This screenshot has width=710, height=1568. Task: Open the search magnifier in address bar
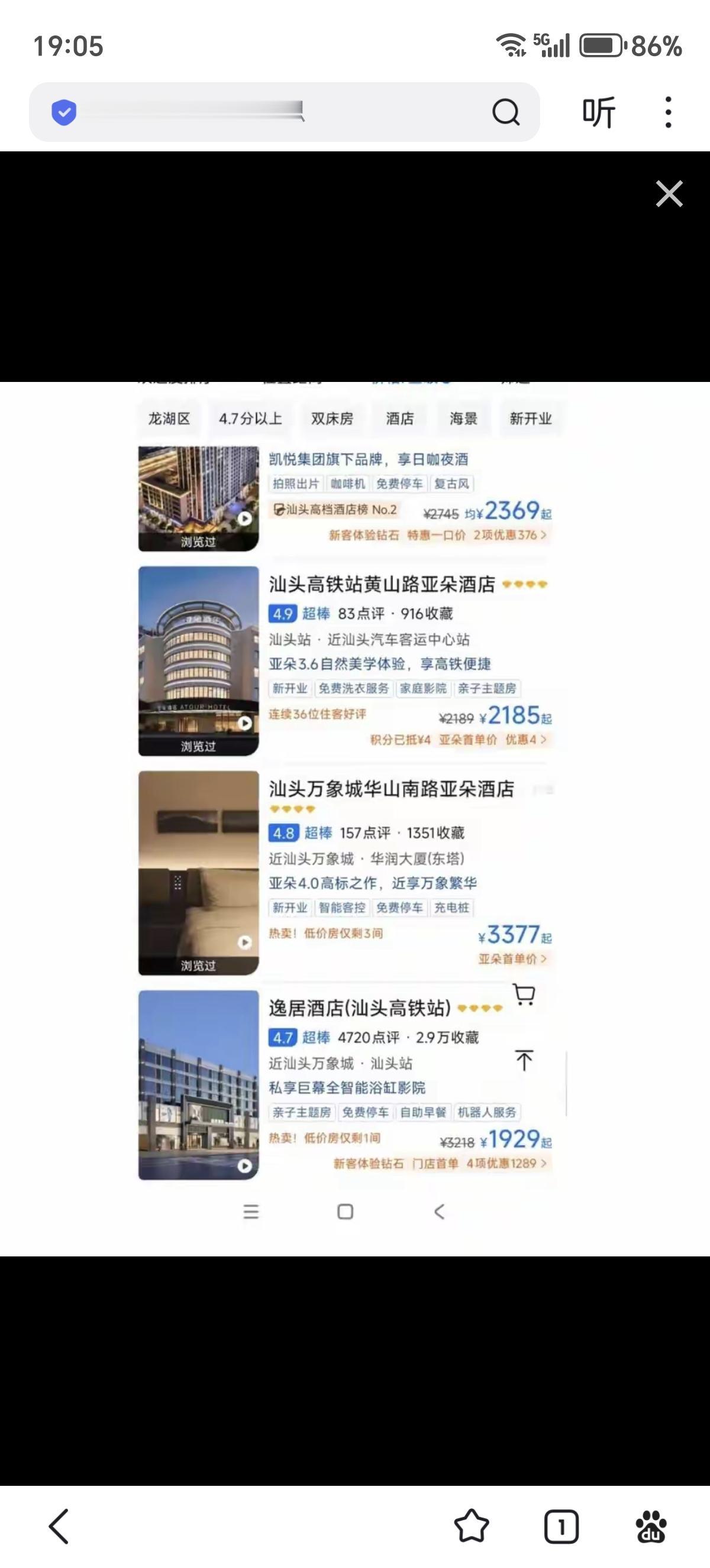(506, 111)
